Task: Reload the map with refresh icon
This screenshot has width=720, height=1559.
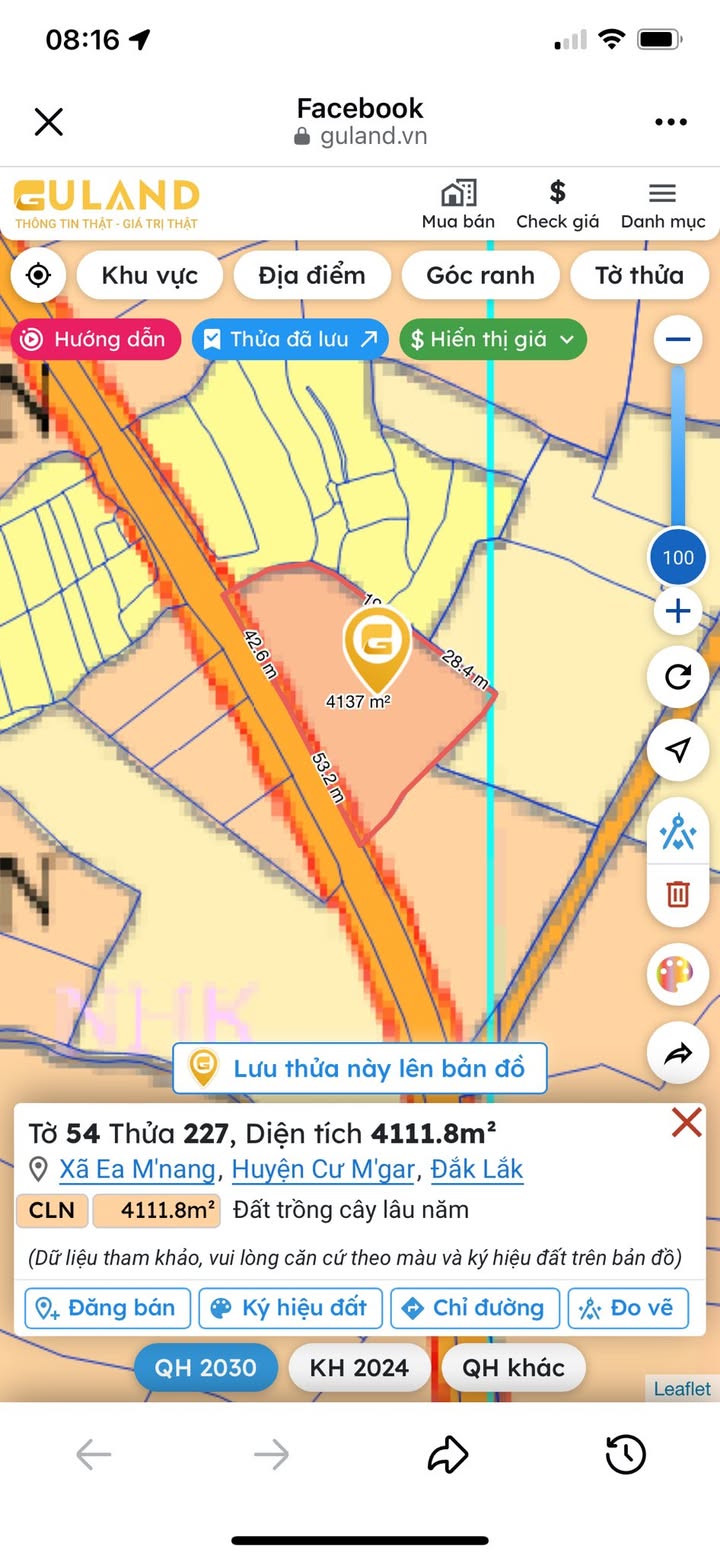Action: (678, 677)
